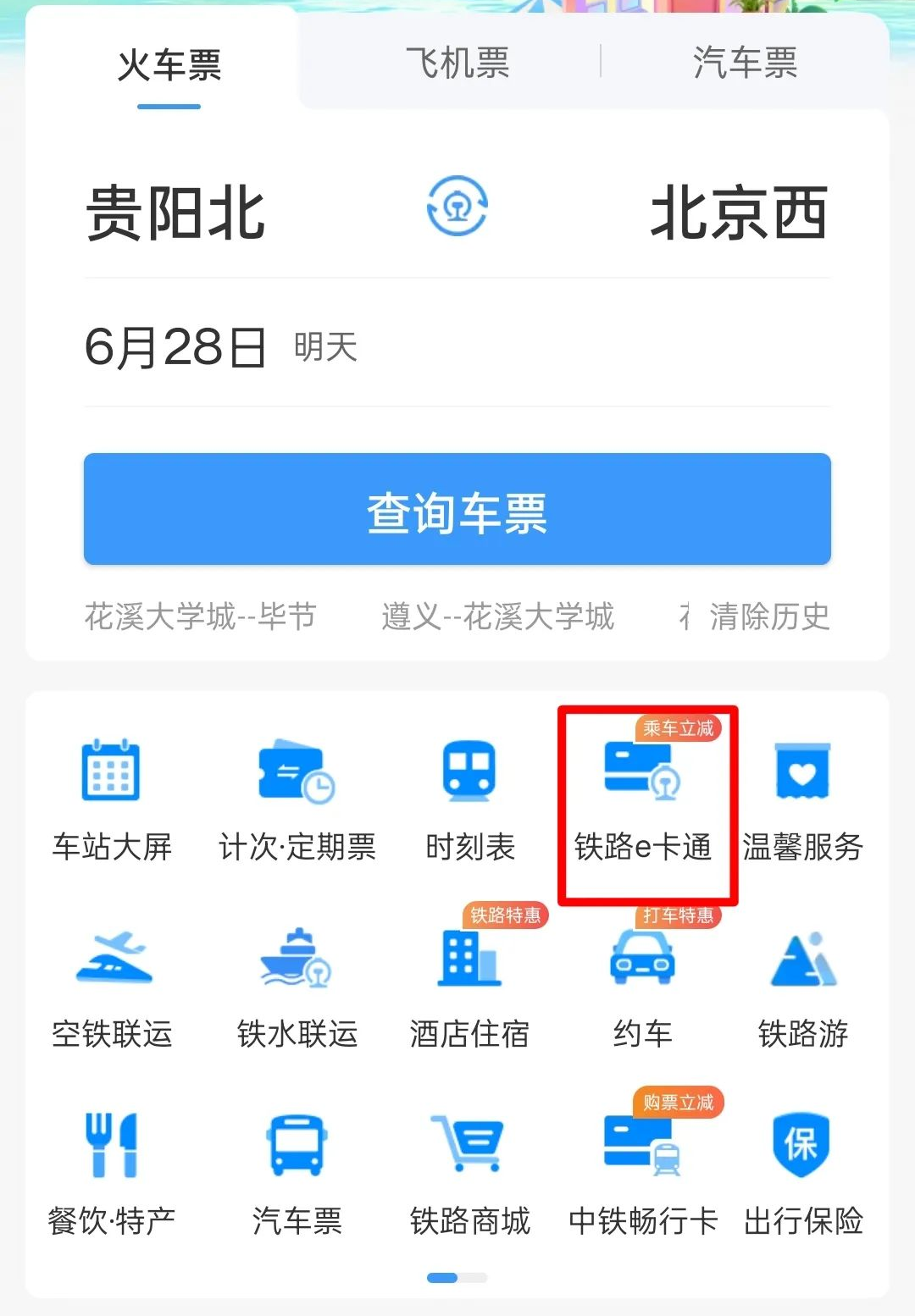Image resolution: width=915 pixels, height=1316 pixels.
Task: Change departure station 贵阳北
Action: [176, 213]
